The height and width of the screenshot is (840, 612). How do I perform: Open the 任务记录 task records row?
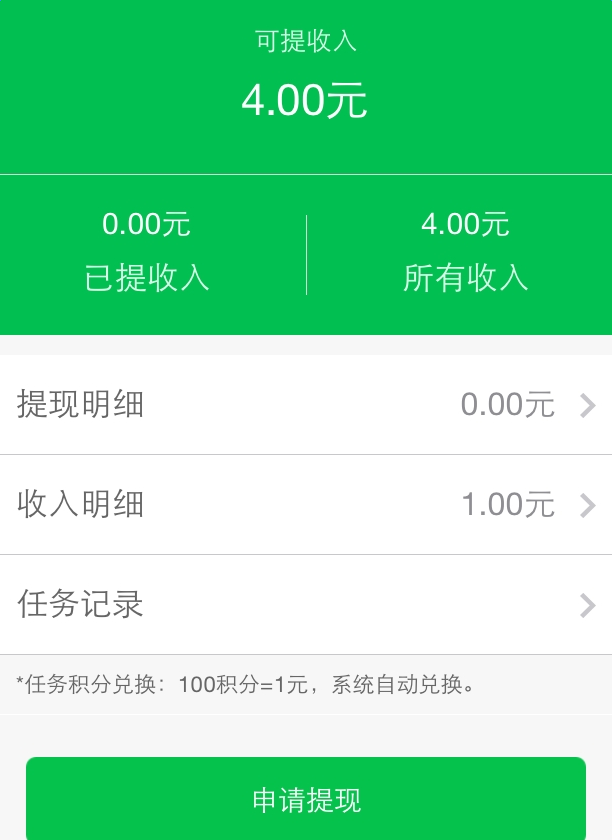click(x=306, y=605)
